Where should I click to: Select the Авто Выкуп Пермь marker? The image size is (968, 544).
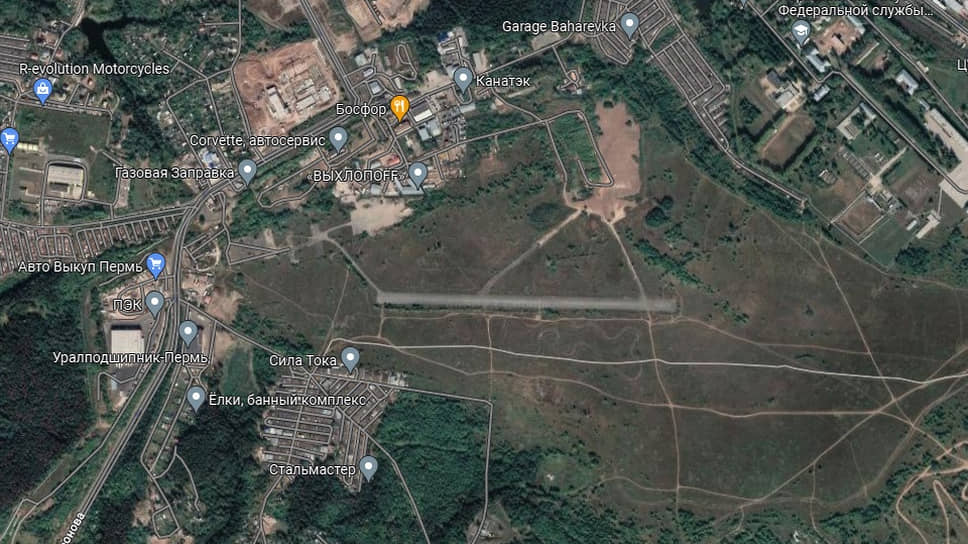[155, 265]
